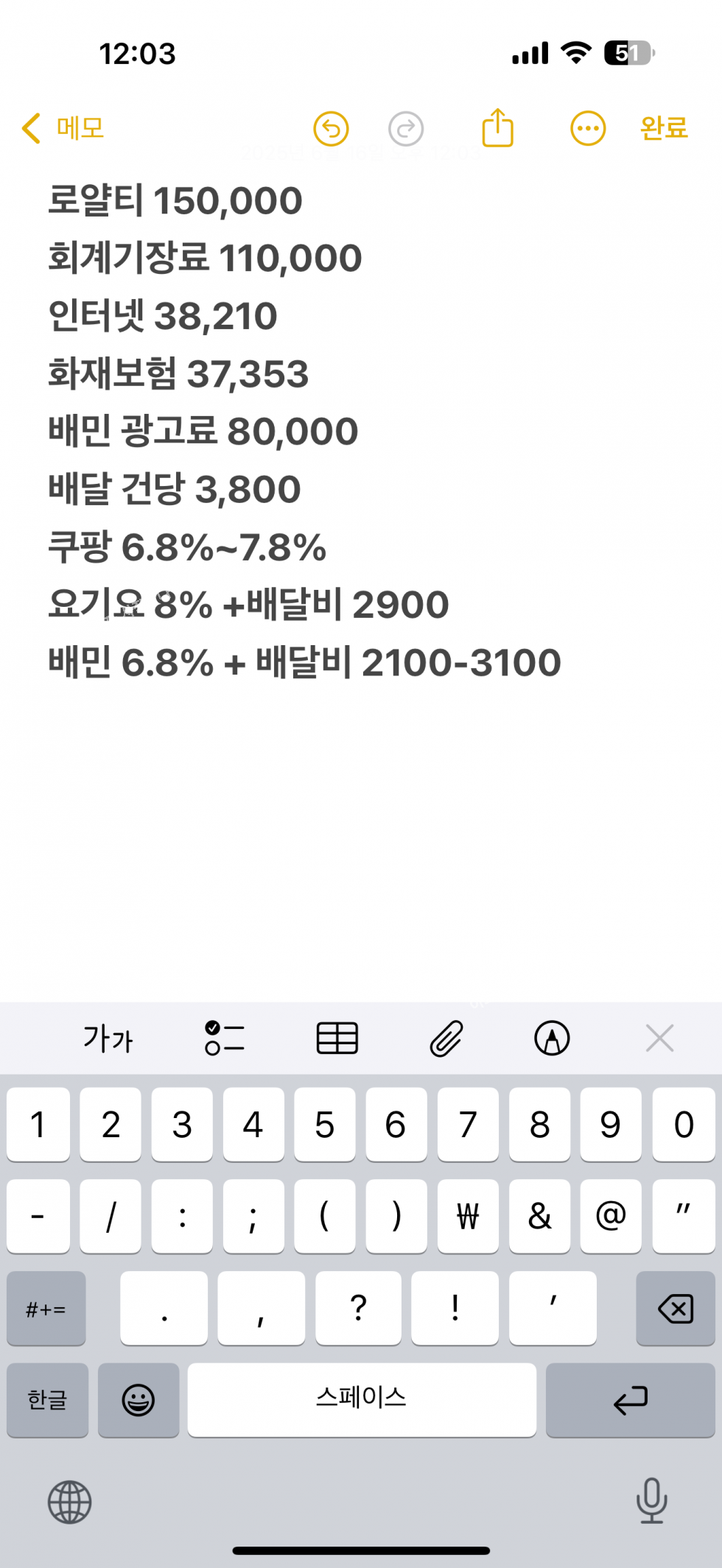This screenshot has height=1568, width=722.
Task: Open the emoji keyboard
Action: point(139,1399)
